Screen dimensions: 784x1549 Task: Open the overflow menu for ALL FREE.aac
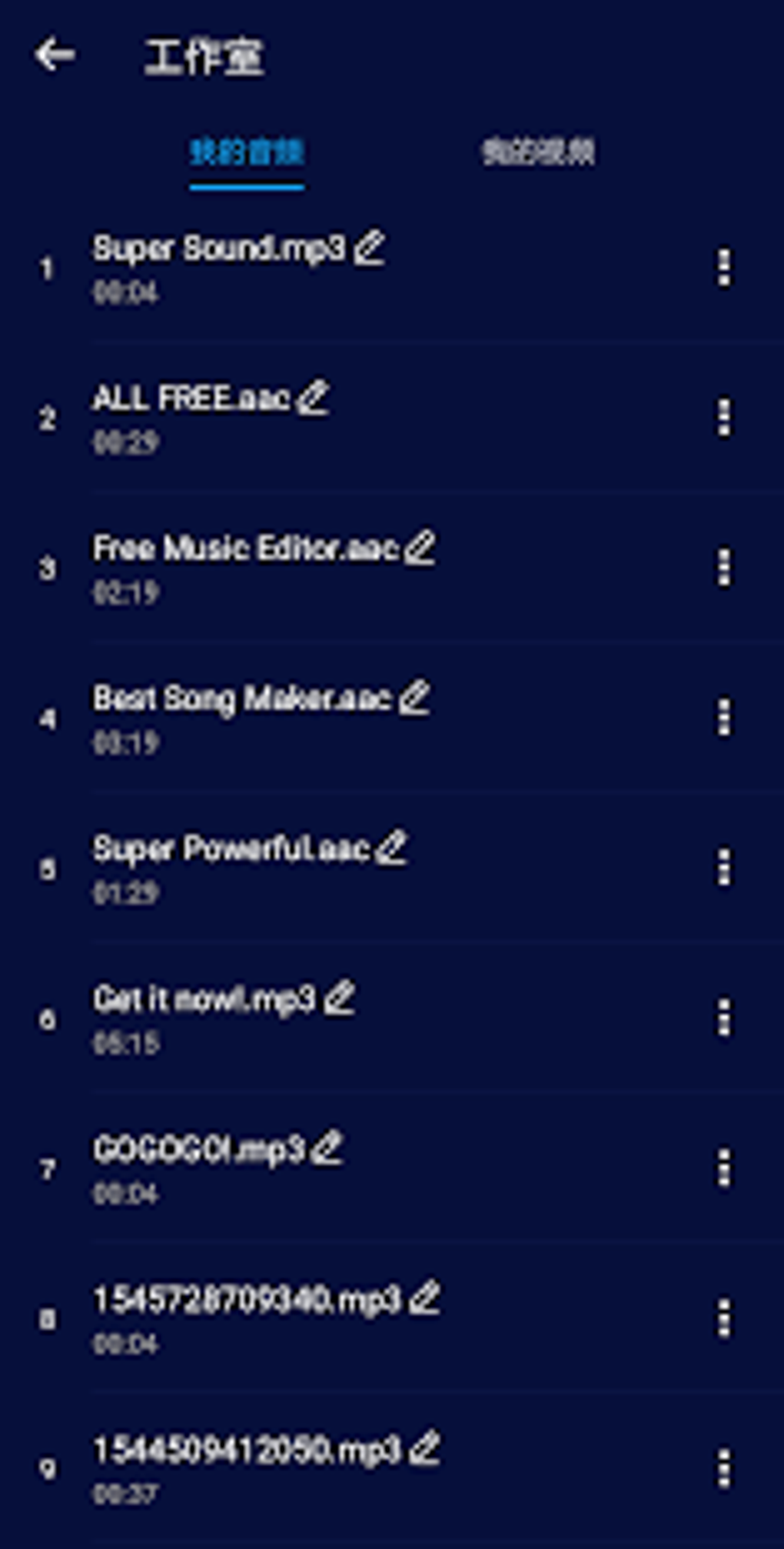pyautogui.click(x=723, y=418)
